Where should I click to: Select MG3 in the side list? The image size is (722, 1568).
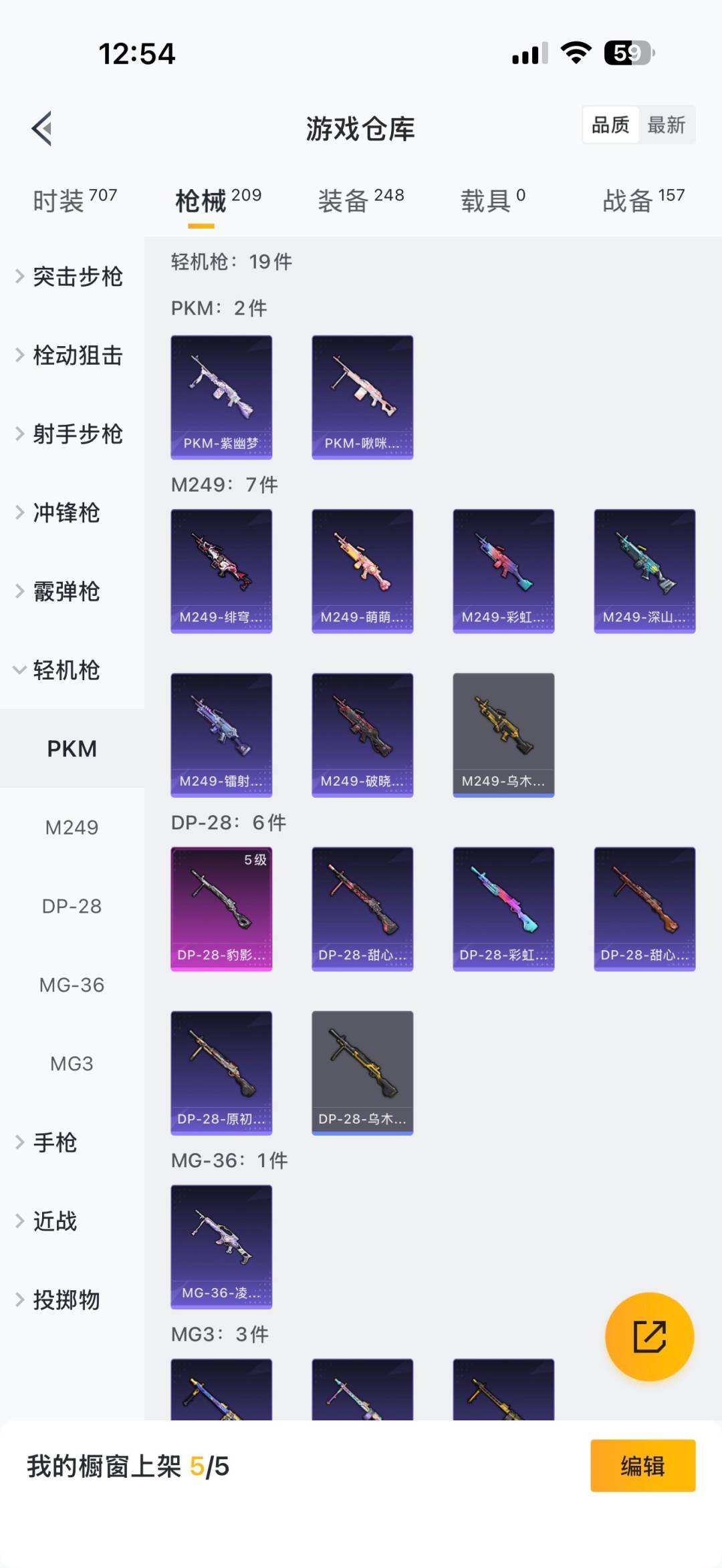click(72, 1064)
